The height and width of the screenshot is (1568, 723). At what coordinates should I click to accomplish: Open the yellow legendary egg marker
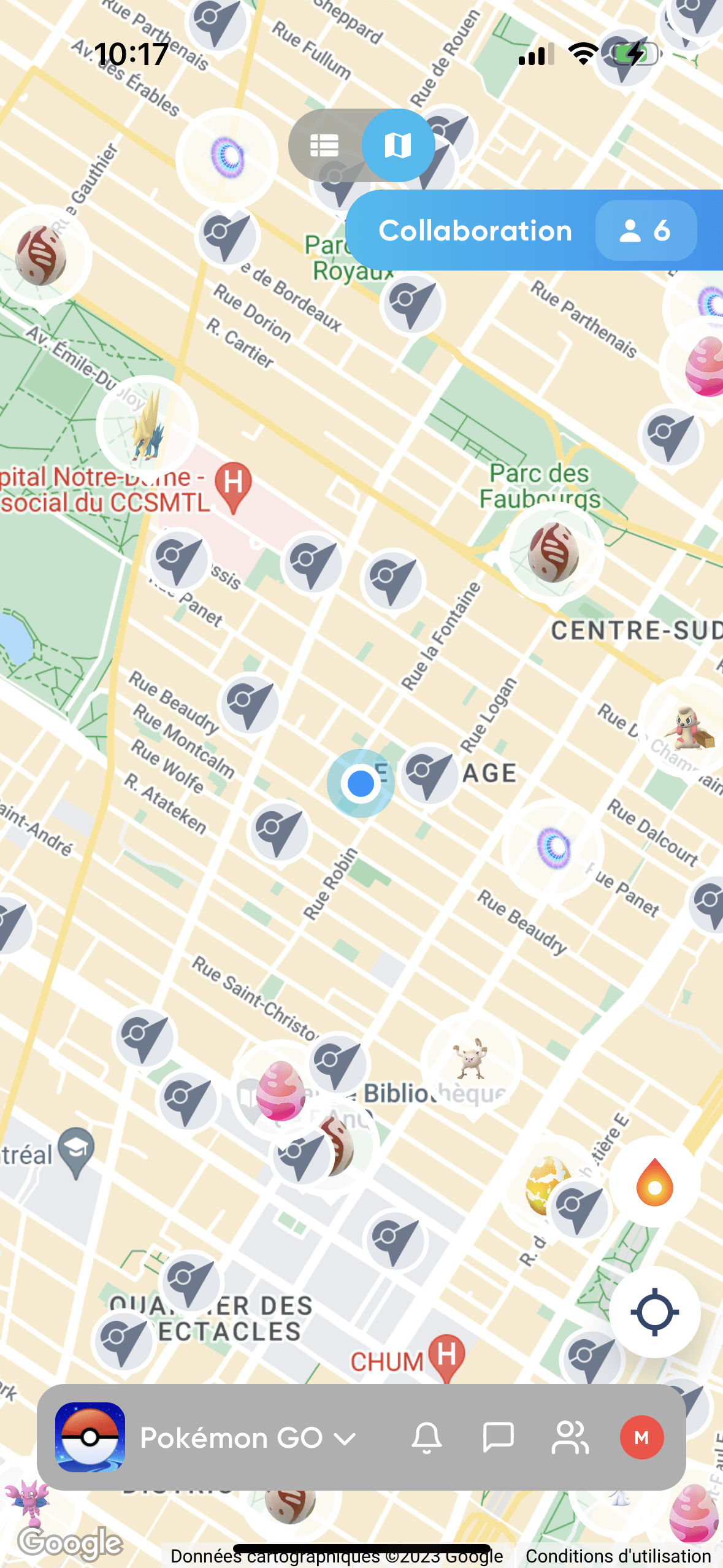pyautogui.click(x=545, y=1185)
